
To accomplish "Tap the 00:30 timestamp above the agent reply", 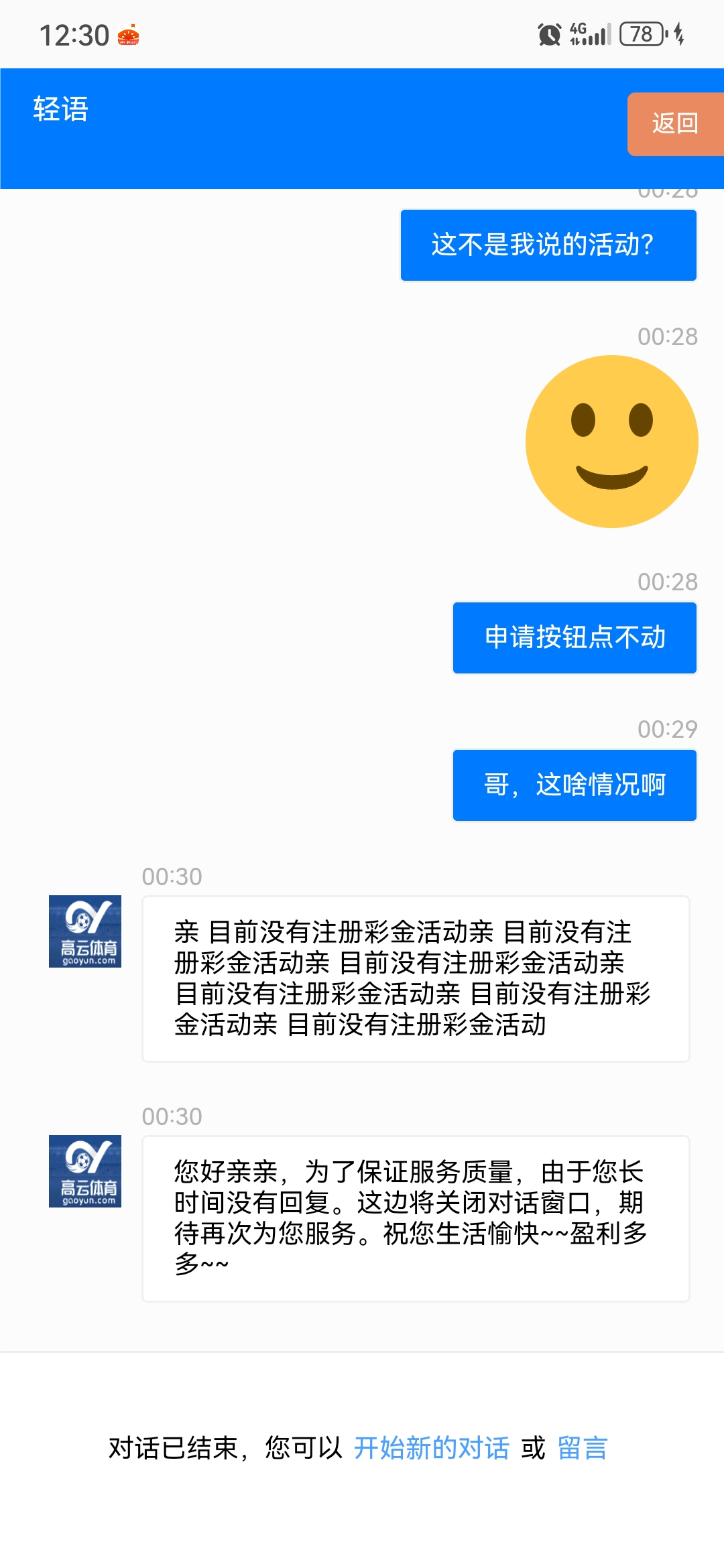I will coord(172,875).
